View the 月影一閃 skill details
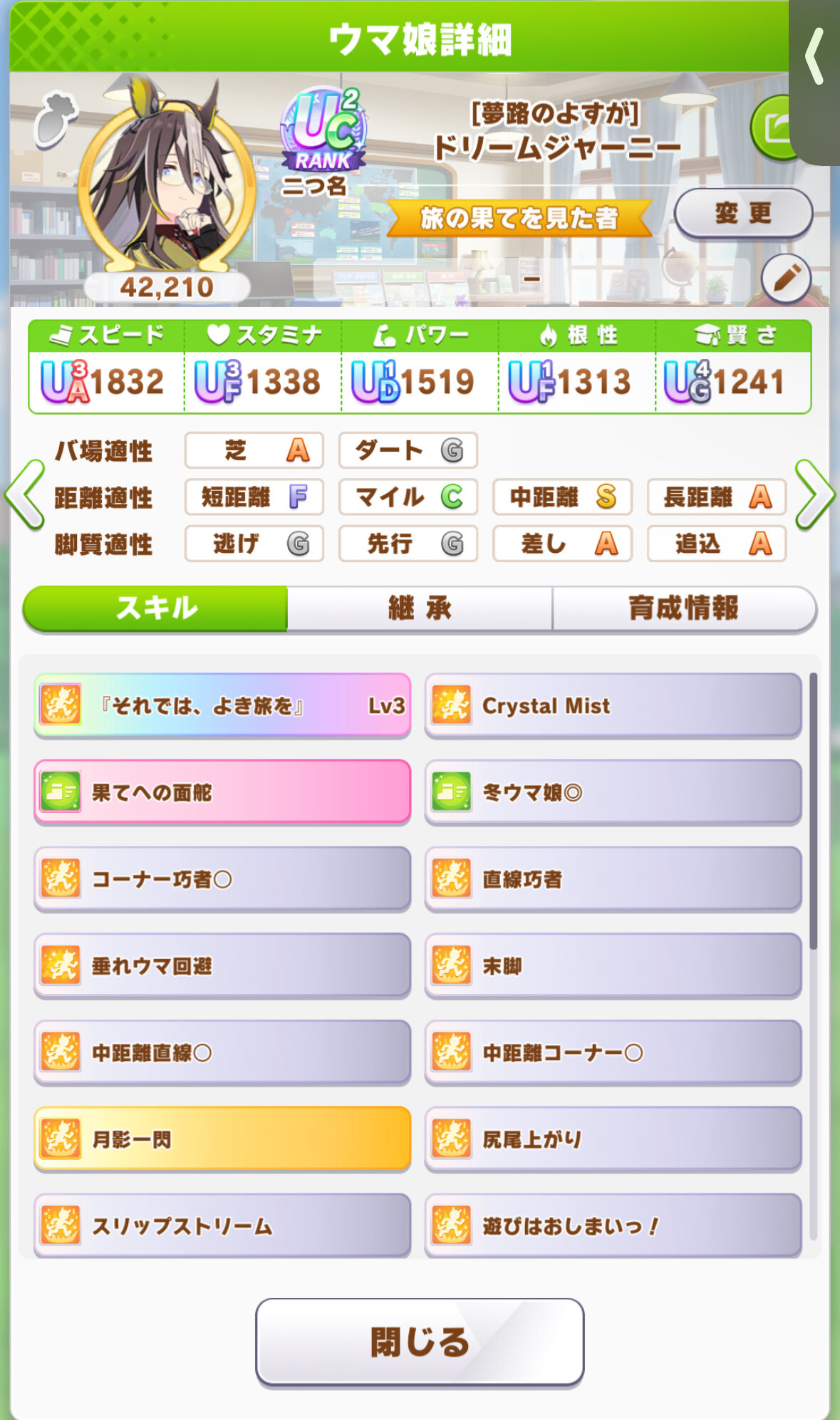 pos(222,1139)
